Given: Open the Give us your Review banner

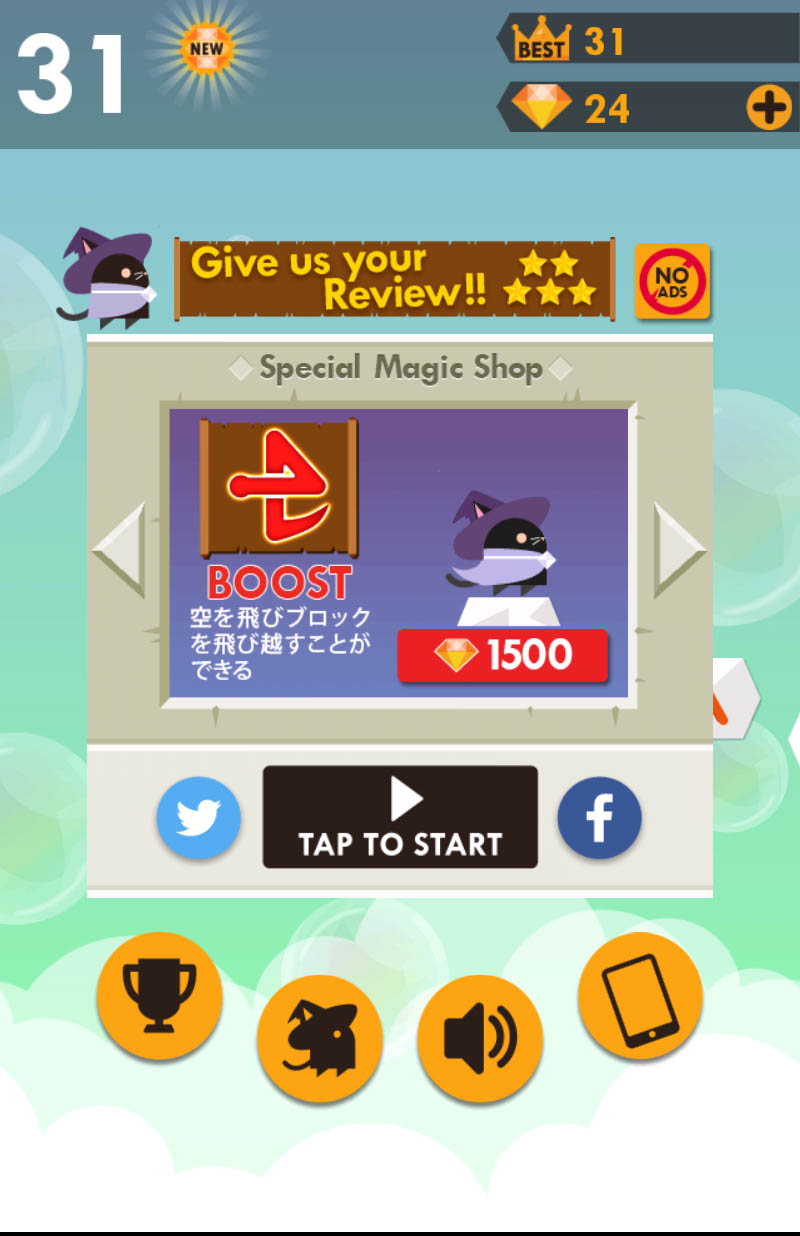Looking at the screenshot, I should click(394, 279).
